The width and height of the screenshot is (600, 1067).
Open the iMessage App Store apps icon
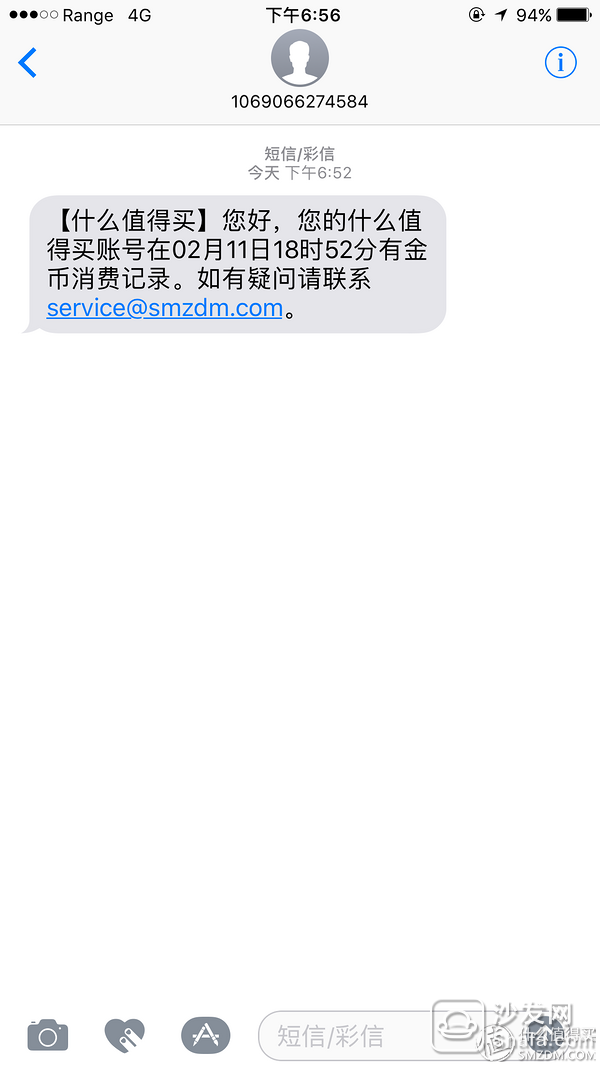coord(205,1035)
